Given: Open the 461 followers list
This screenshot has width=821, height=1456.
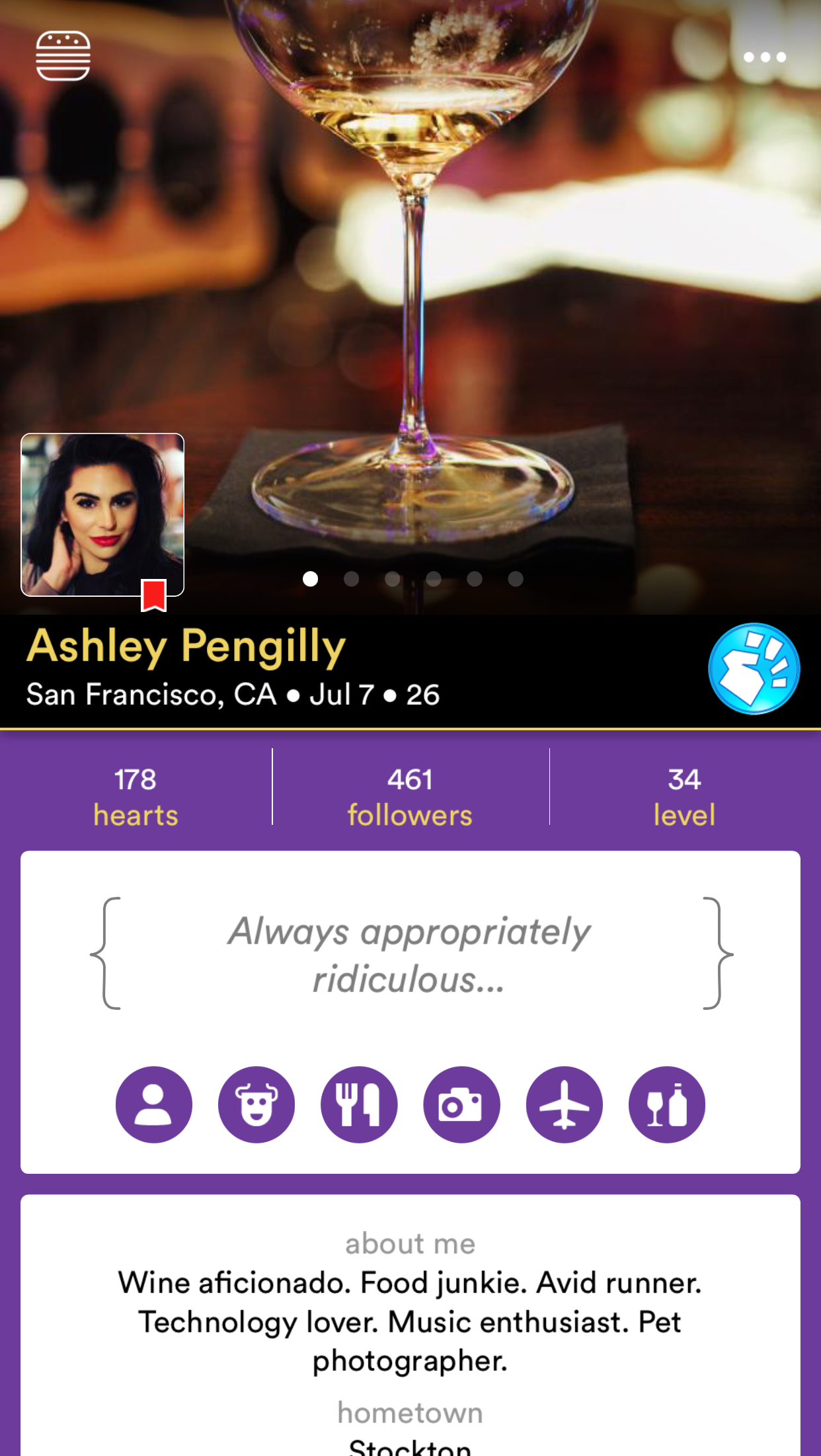Looking at the screenshot, I should pyautogui.click(x=410, y=796).
